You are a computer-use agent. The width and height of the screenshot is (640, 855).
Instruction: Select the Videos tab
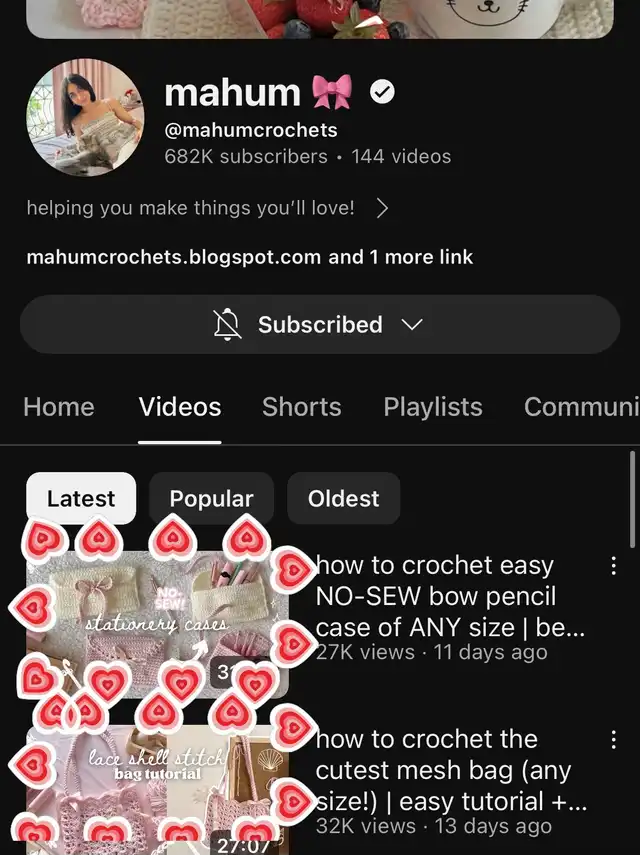click(180, 407)
